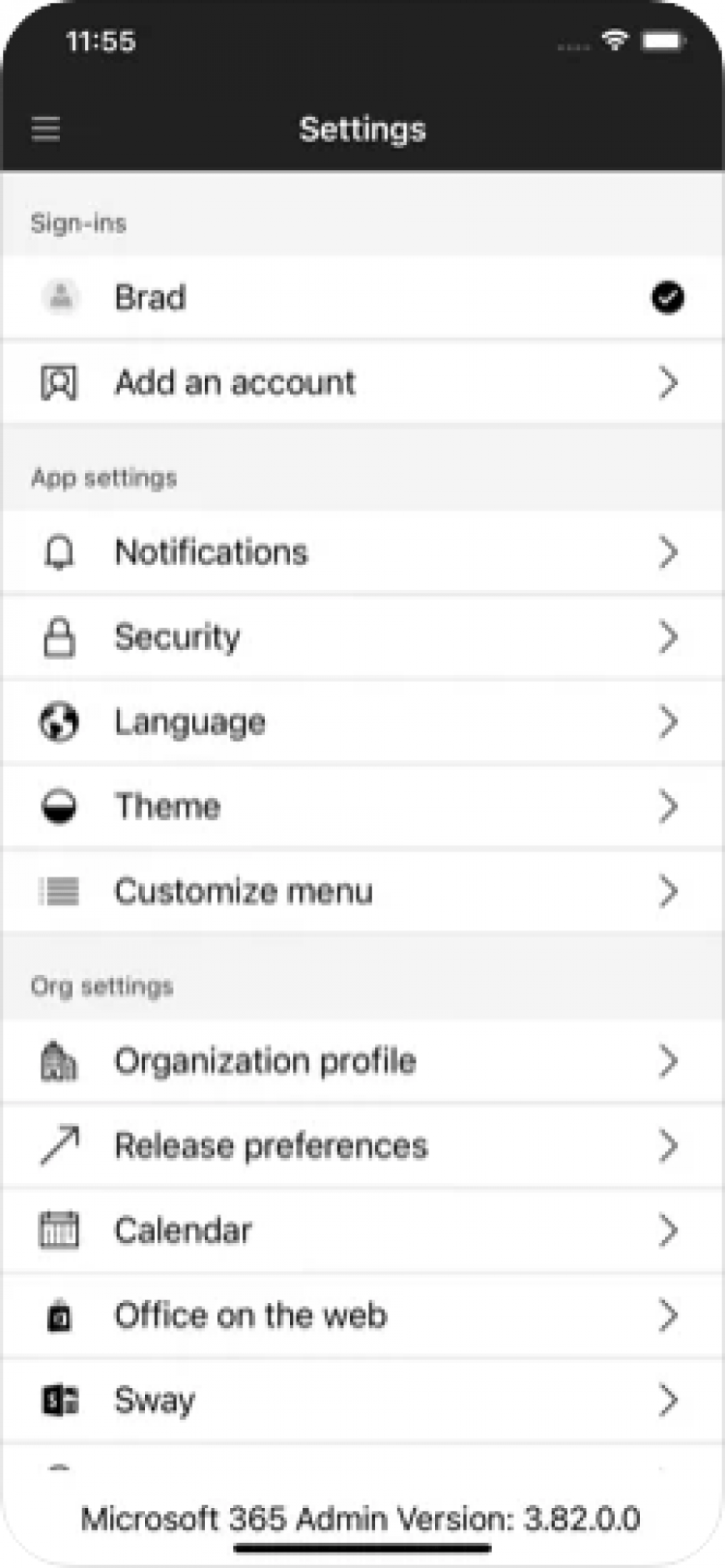Open Customize menu
Image resolution: width=725 pixels, height=1568 pixels.
click(362, 892)
